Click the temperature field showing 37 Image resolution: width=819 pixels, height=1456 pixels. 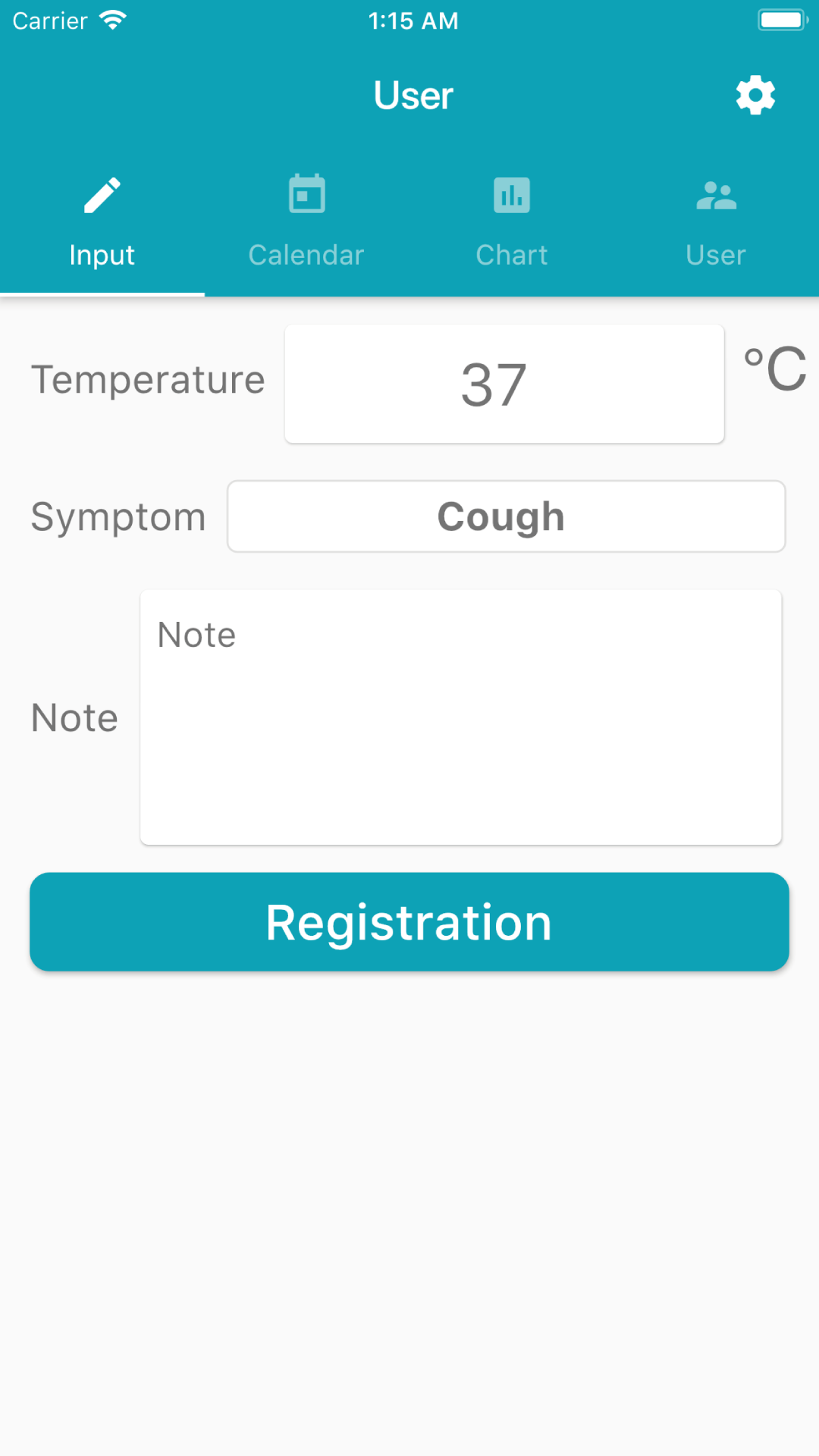pos(504,383)
